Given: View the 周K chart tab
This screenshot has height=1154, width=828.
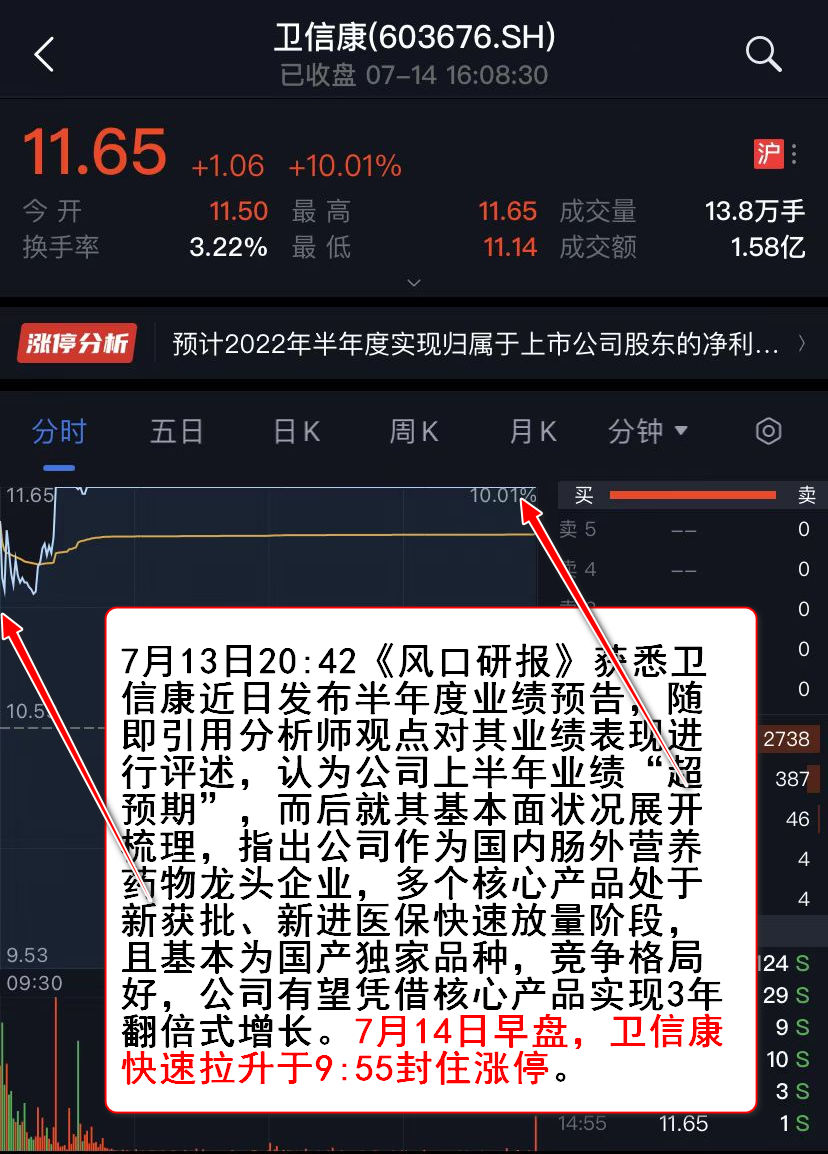Looking at the screenshot, I should (414, 432).
